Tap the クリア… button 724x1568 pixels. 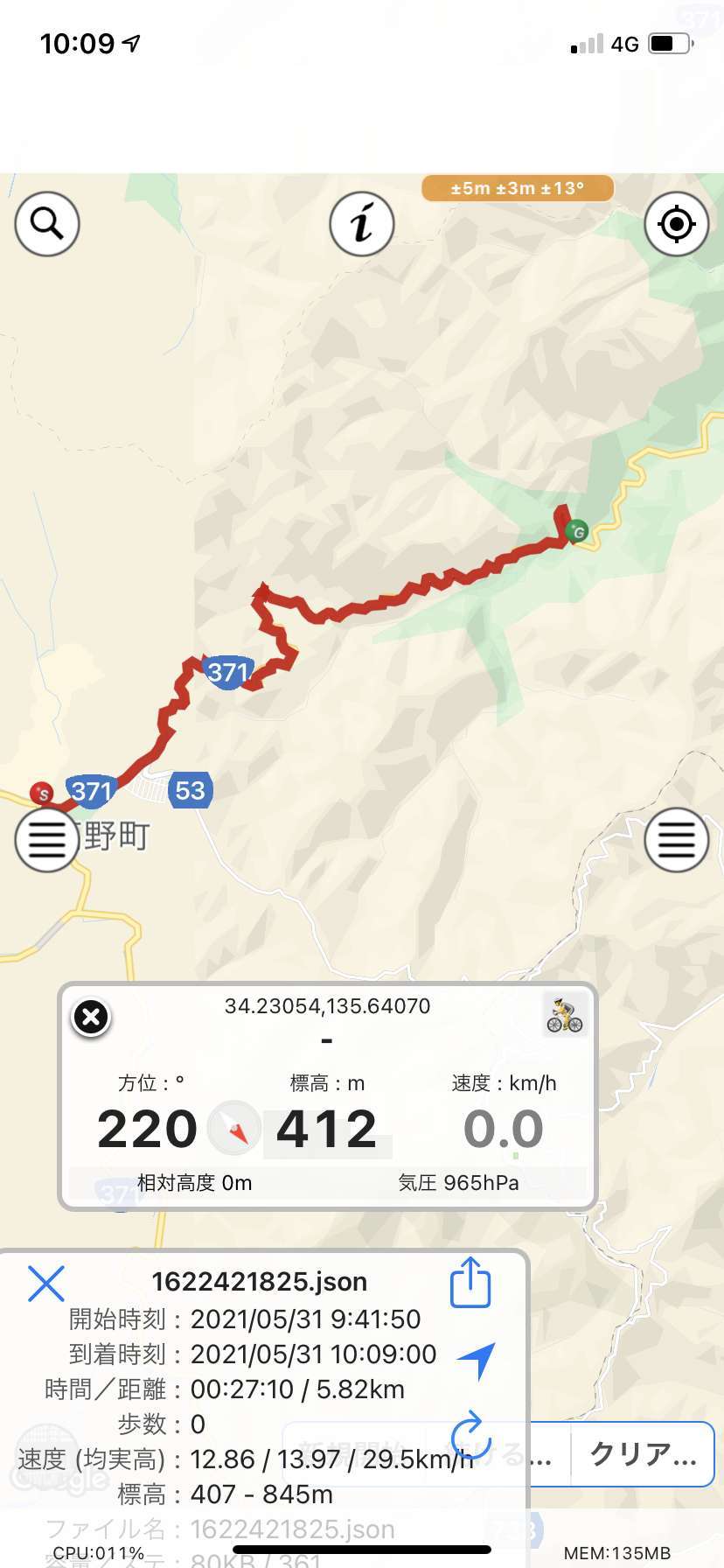click(x=643, y=1454)
